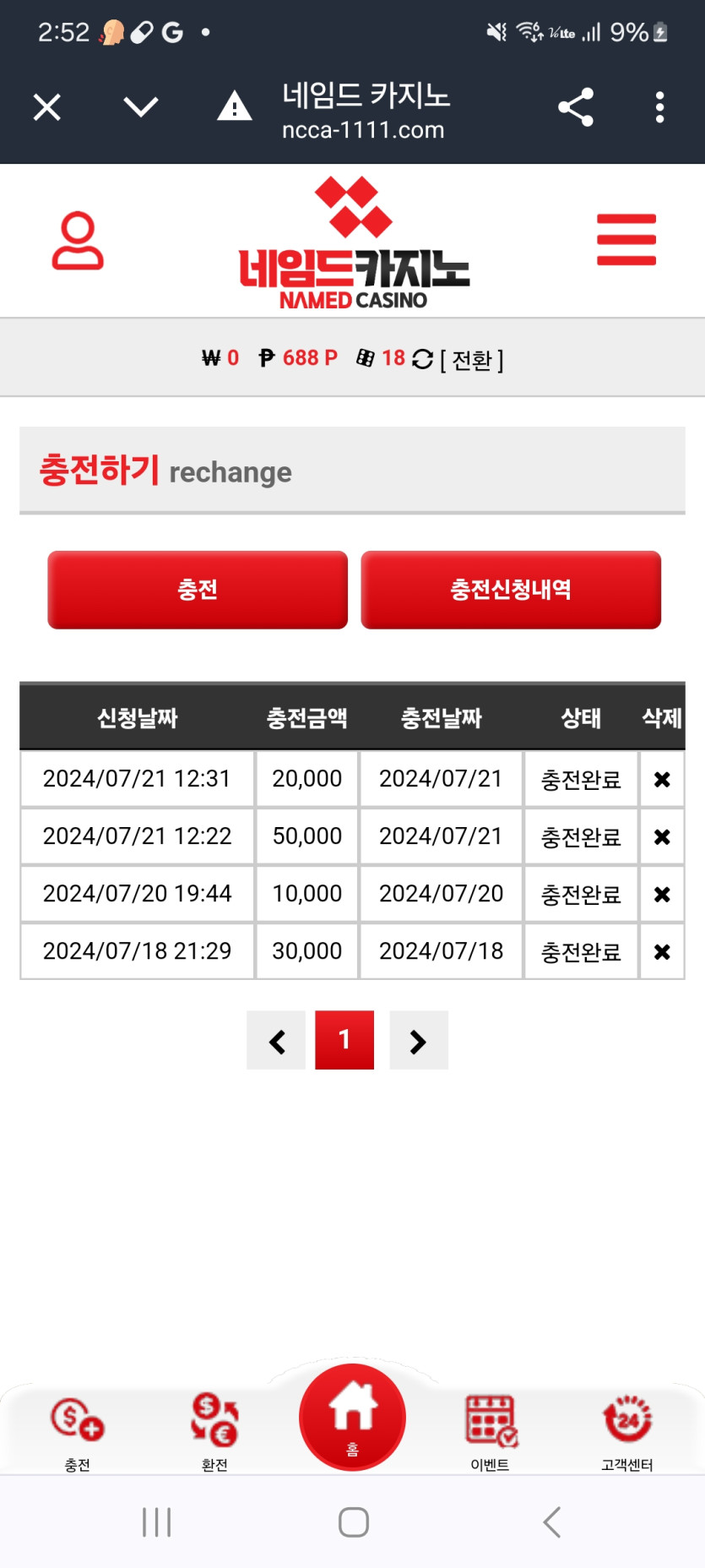Open the user profile icon
705x1568 pixels.
point(78,241)
